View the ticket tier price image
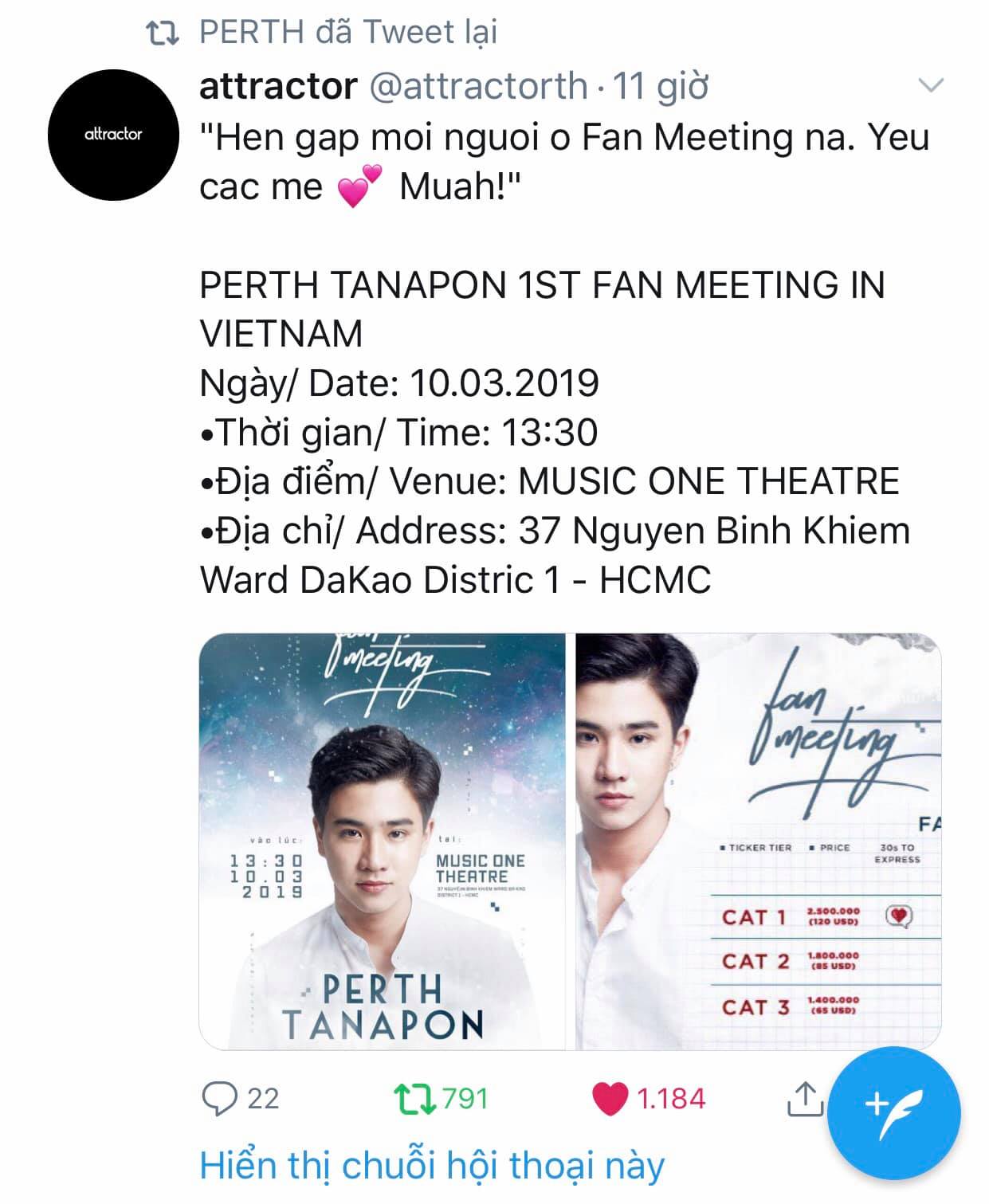Viewport: 989px width, 1204px height. [x=758, y=841]
